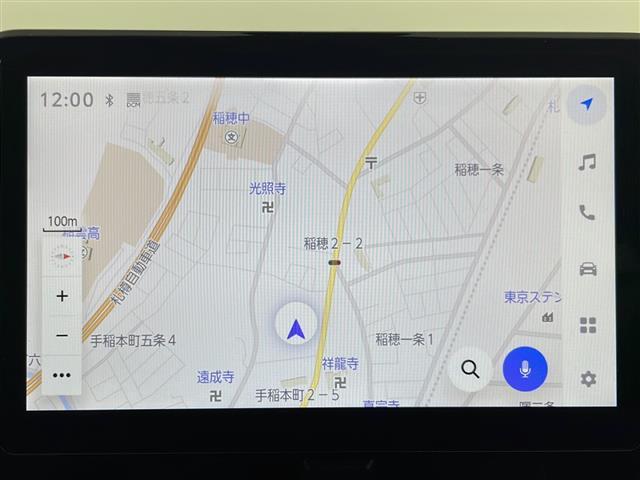Search for a destination
Screen dimensions: 640x480
pyautogui.click(x=470, y=369)
